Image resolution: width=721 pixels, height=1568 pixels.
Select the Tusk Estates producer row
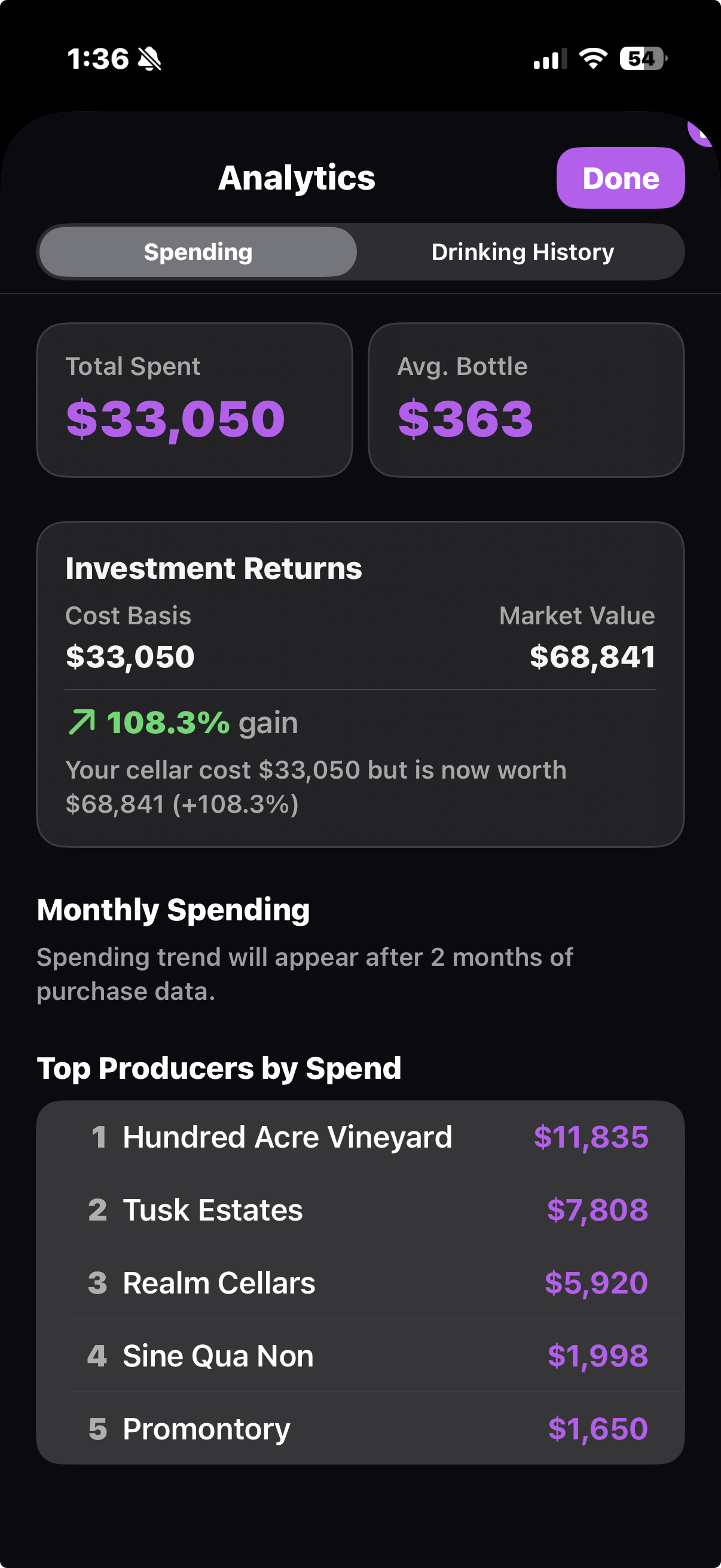[x=360, y=1210]
